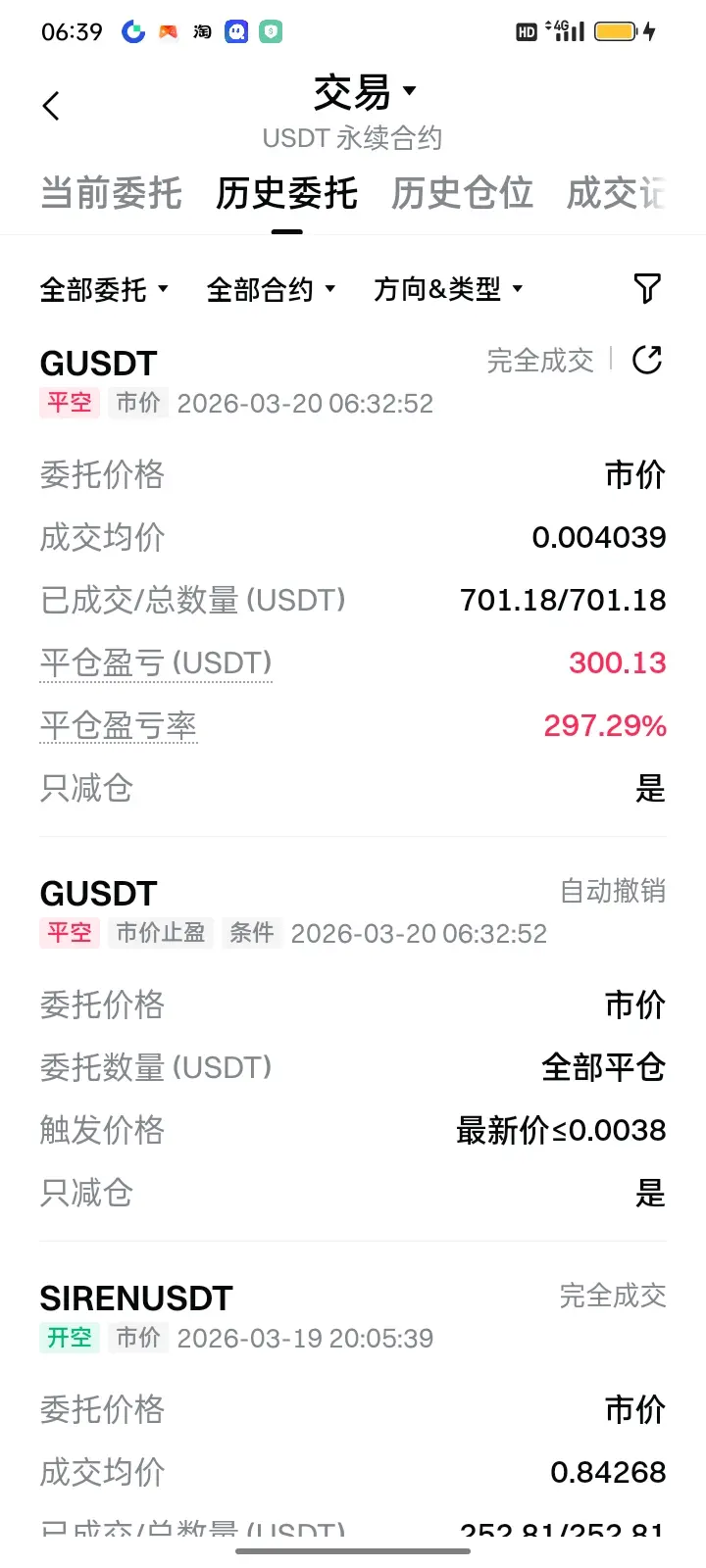Expand the 全部合约 filter dropdown
The height and width of the screenshot is (1568, 706).
pyautogui.click(x=271, y=289)
